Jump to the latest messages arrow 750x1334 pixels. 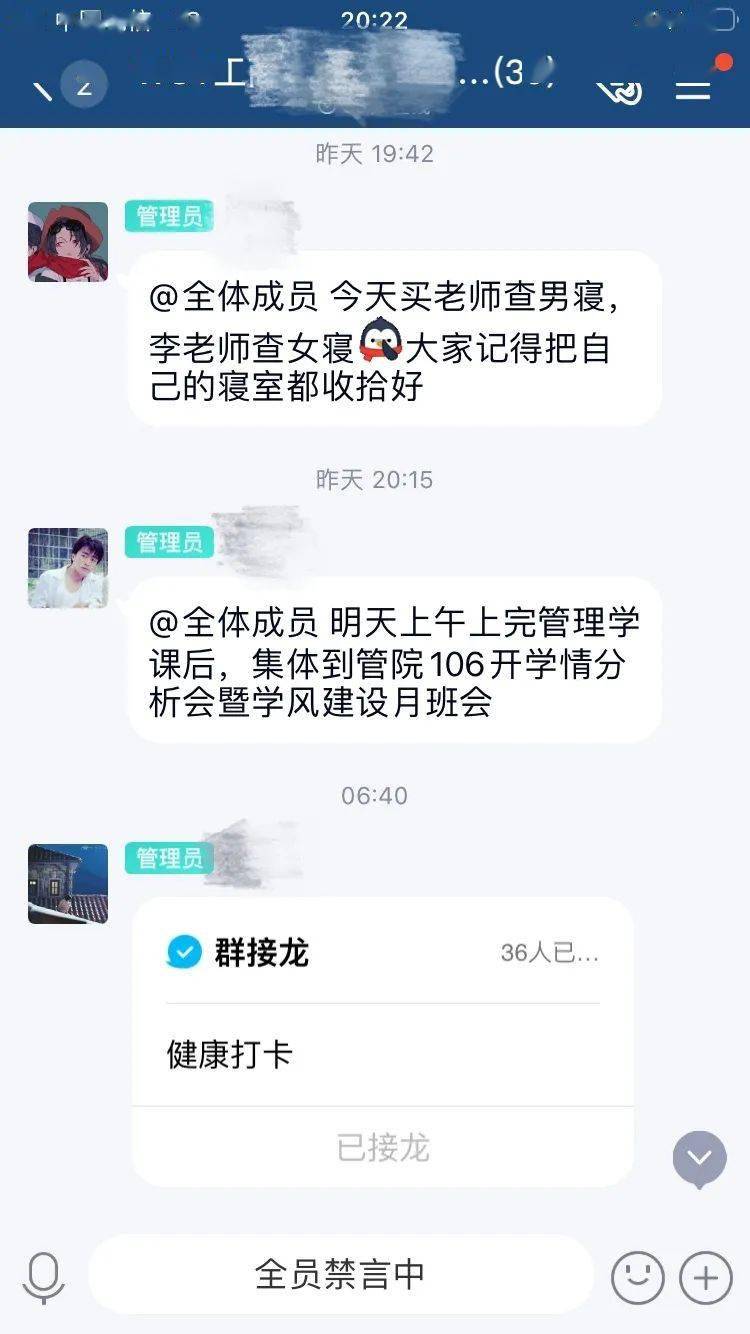pyautogui.click(x=699, y=1159)
